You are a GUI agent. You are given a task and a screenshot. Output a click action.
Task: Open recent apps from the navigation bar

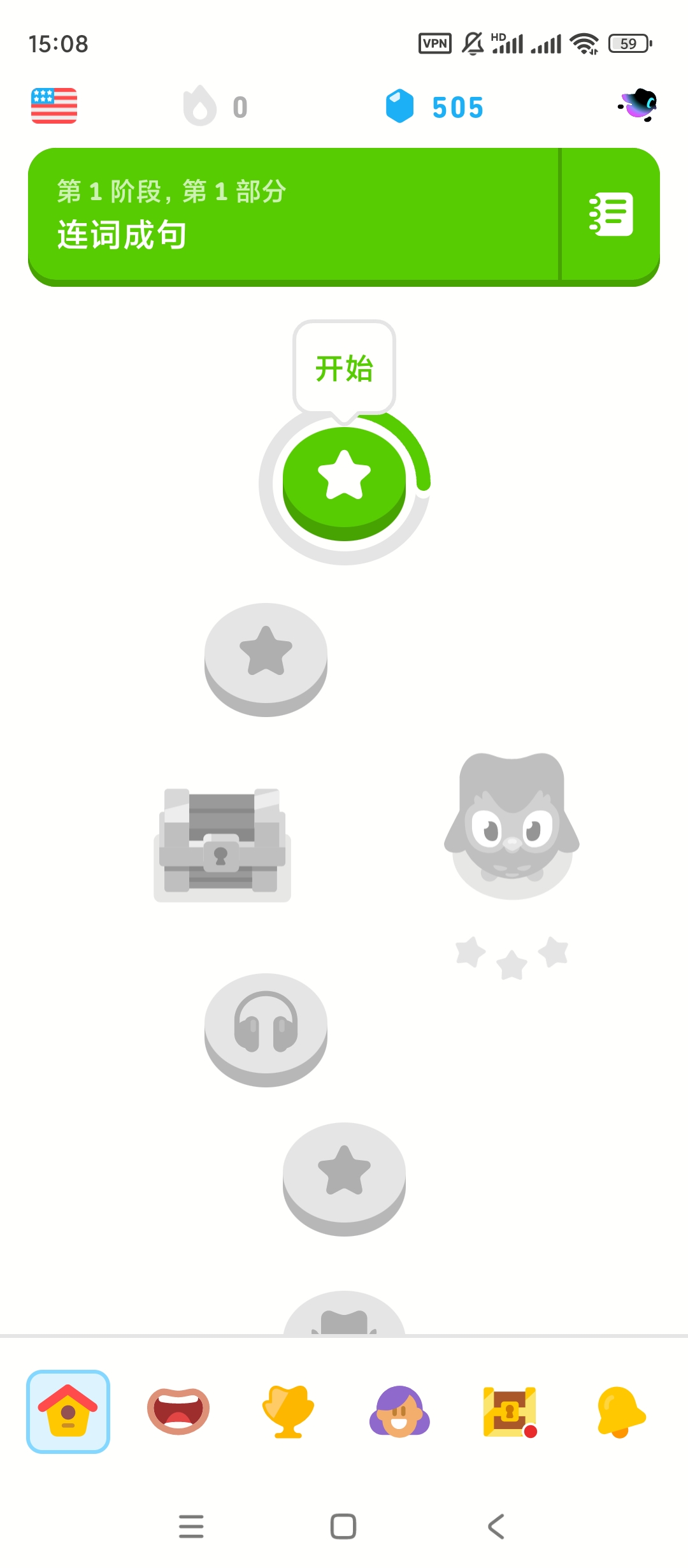[x=191, y=1527]
